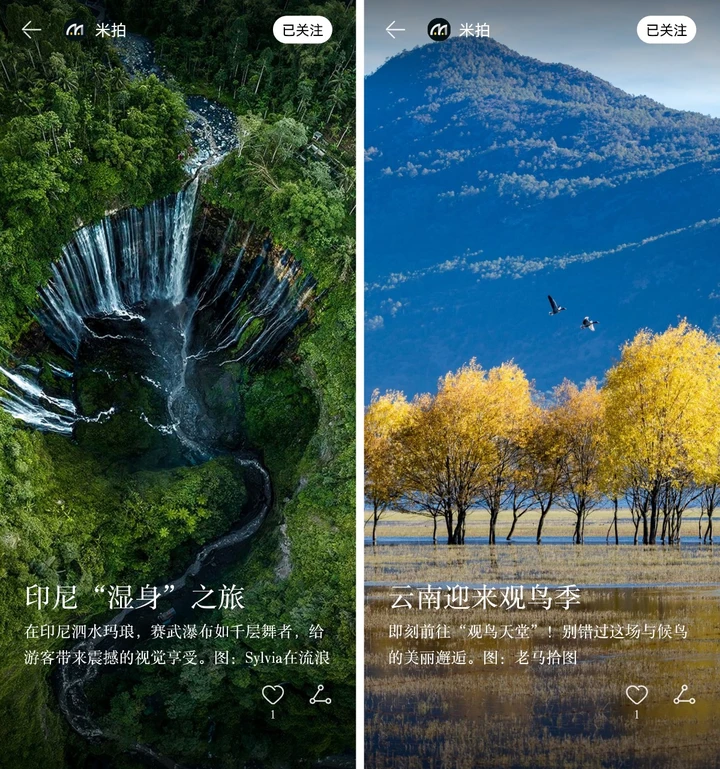720x769 pixels.
Task: Go back from the 印尼"湿身"之旅 post
Action: tap(32, 30)
